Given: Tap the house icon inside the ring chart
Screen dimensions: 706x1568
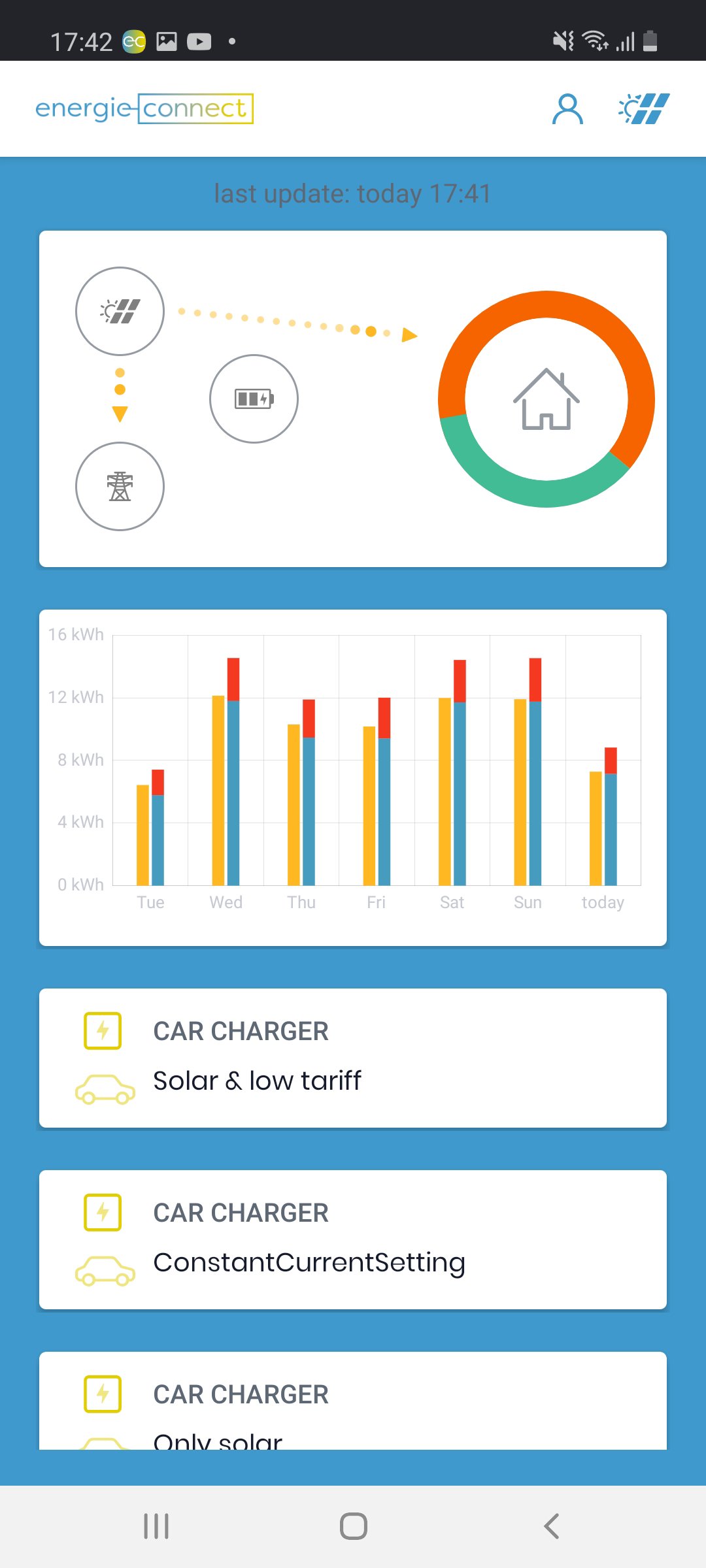Looking at the screenshot, I should point(547,401).
